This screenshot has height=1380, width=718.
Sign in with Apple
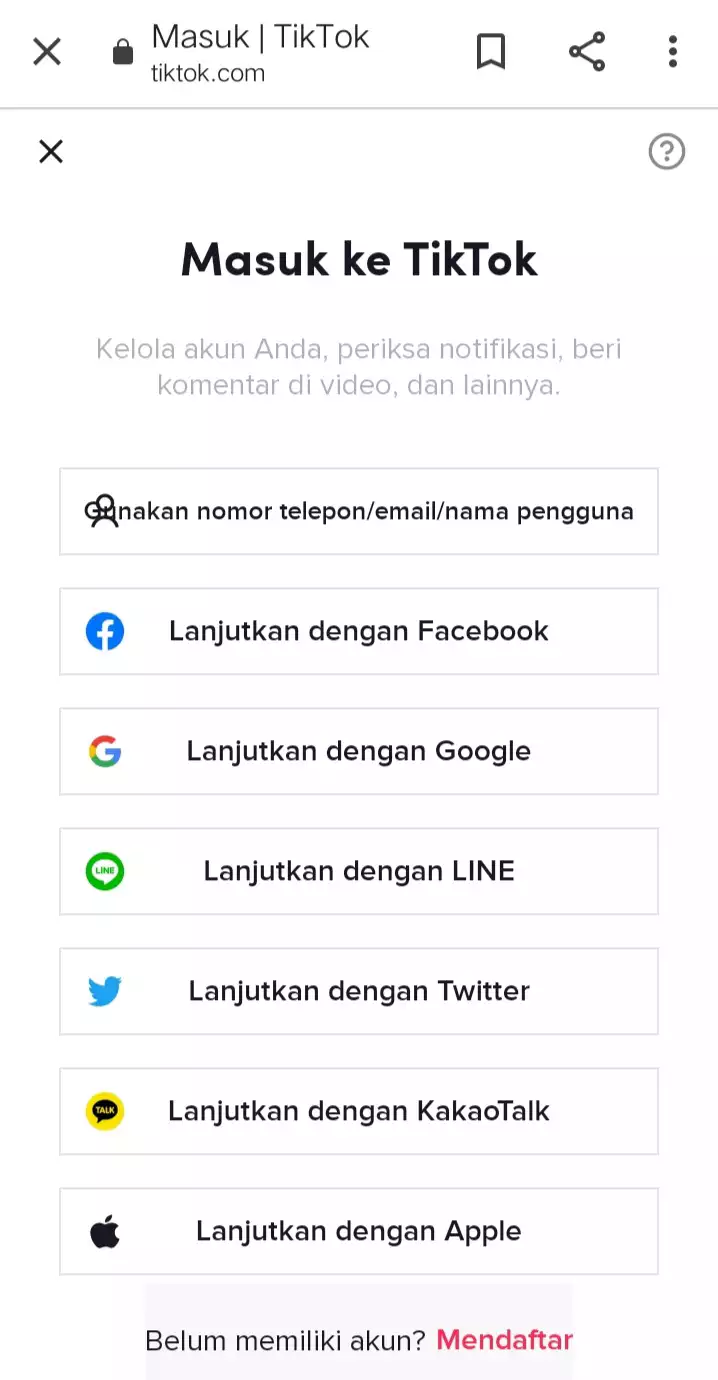(x=359, y=1231)
